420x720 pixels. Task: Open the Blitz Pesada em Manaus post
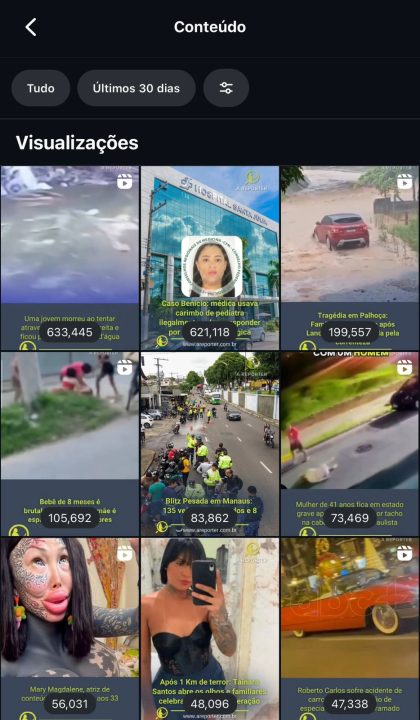210,444
